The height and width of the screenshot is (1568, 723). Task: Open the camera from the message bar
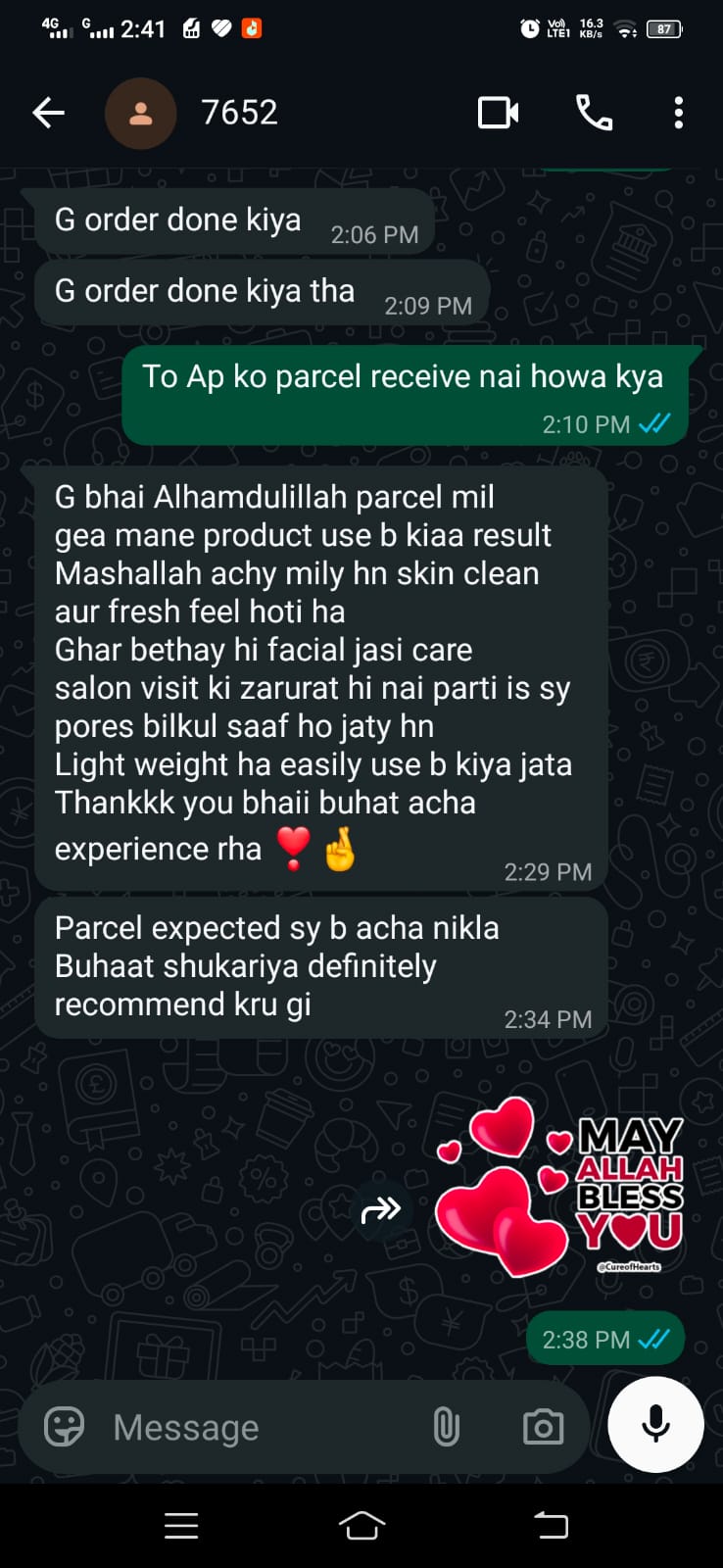tap(543, 1427)
